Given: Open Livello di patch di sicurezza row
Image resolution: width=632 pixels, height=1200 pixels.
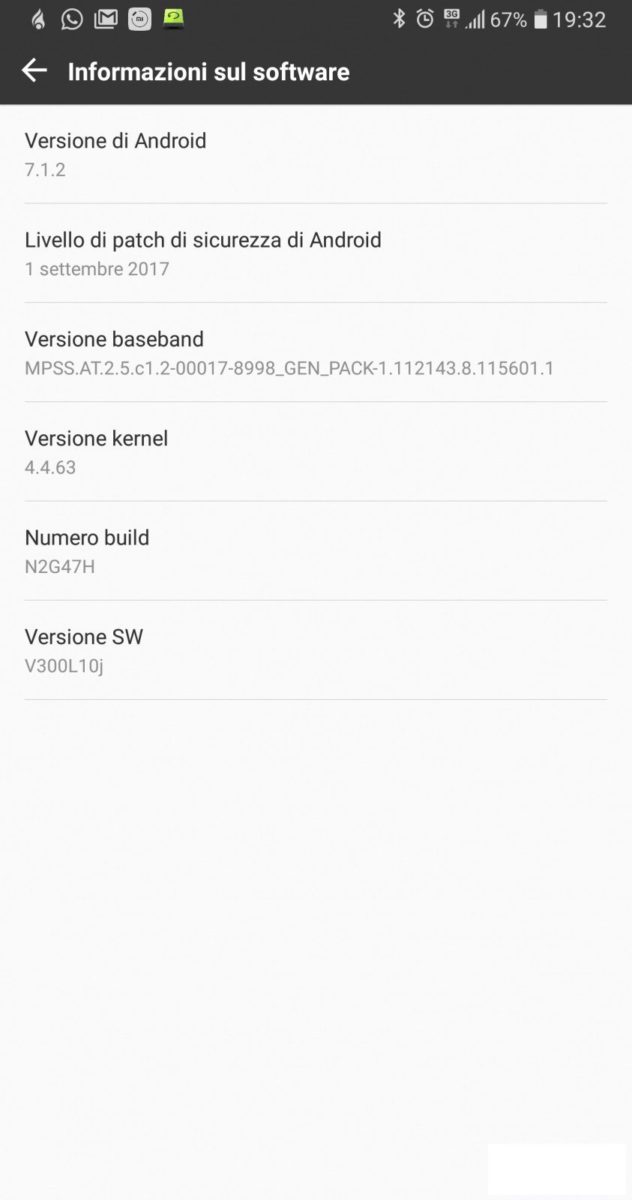Looking at the screenshot, I should [x=316, y=253].
